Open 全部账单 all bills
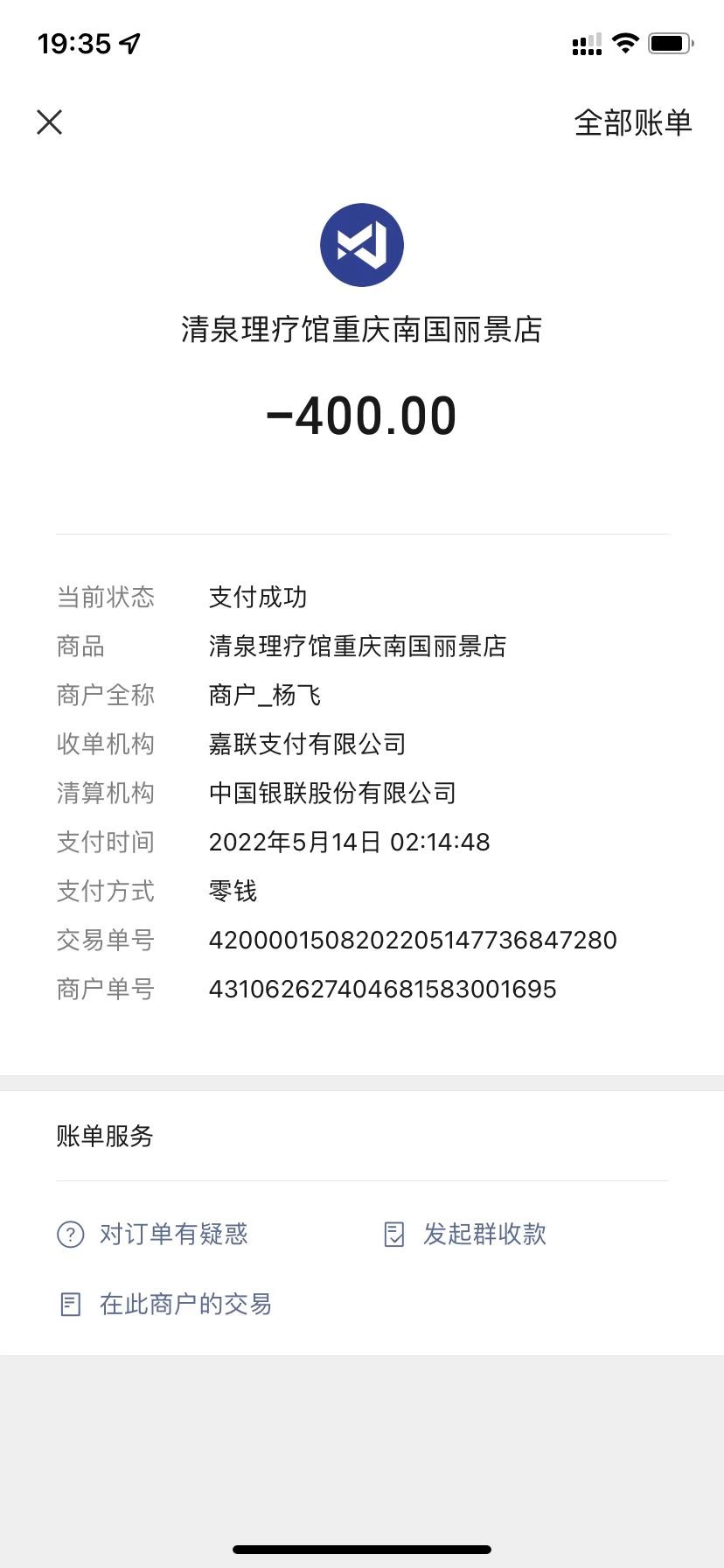724x1568 pixels. click(632, 122)
